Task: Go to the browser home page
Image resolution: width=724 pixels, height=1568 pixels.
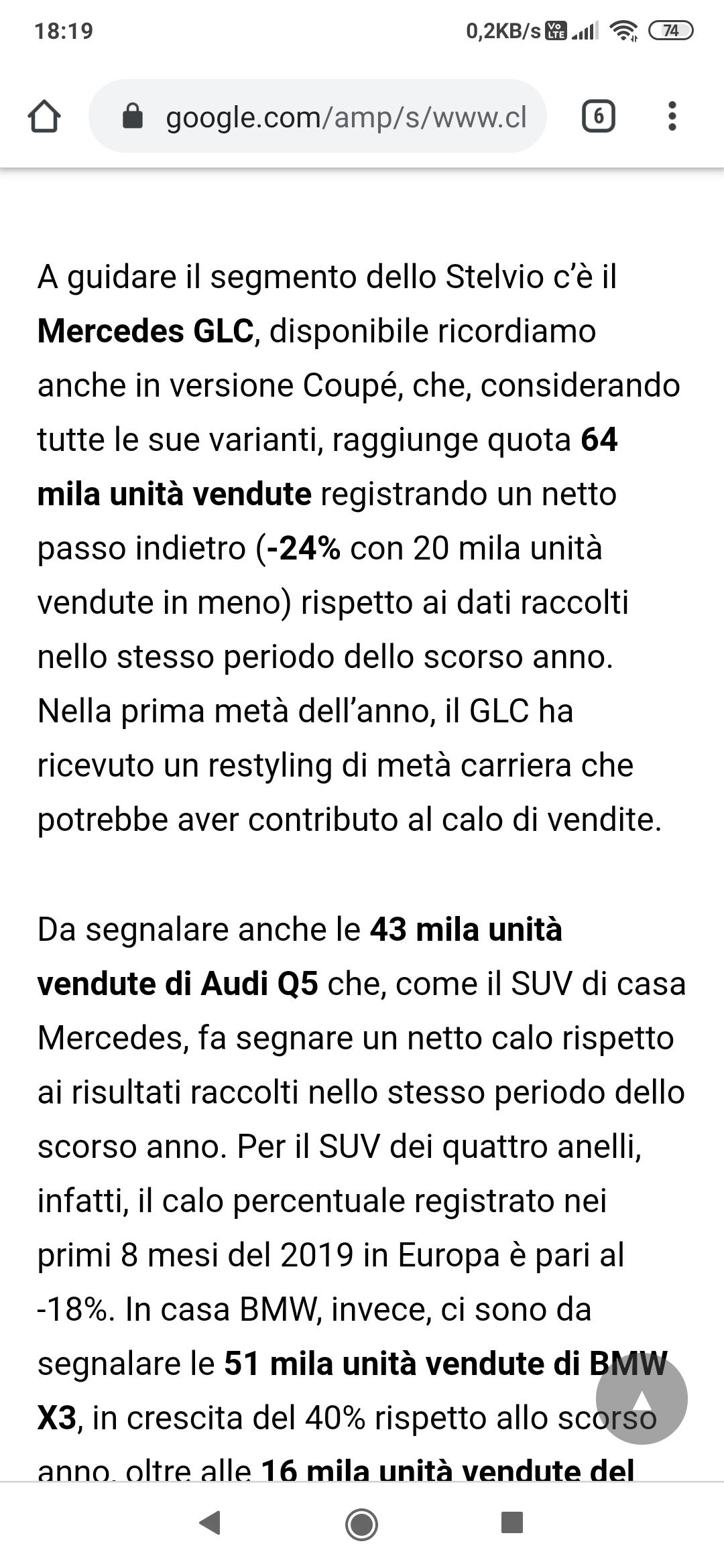Action: [44, 117]
